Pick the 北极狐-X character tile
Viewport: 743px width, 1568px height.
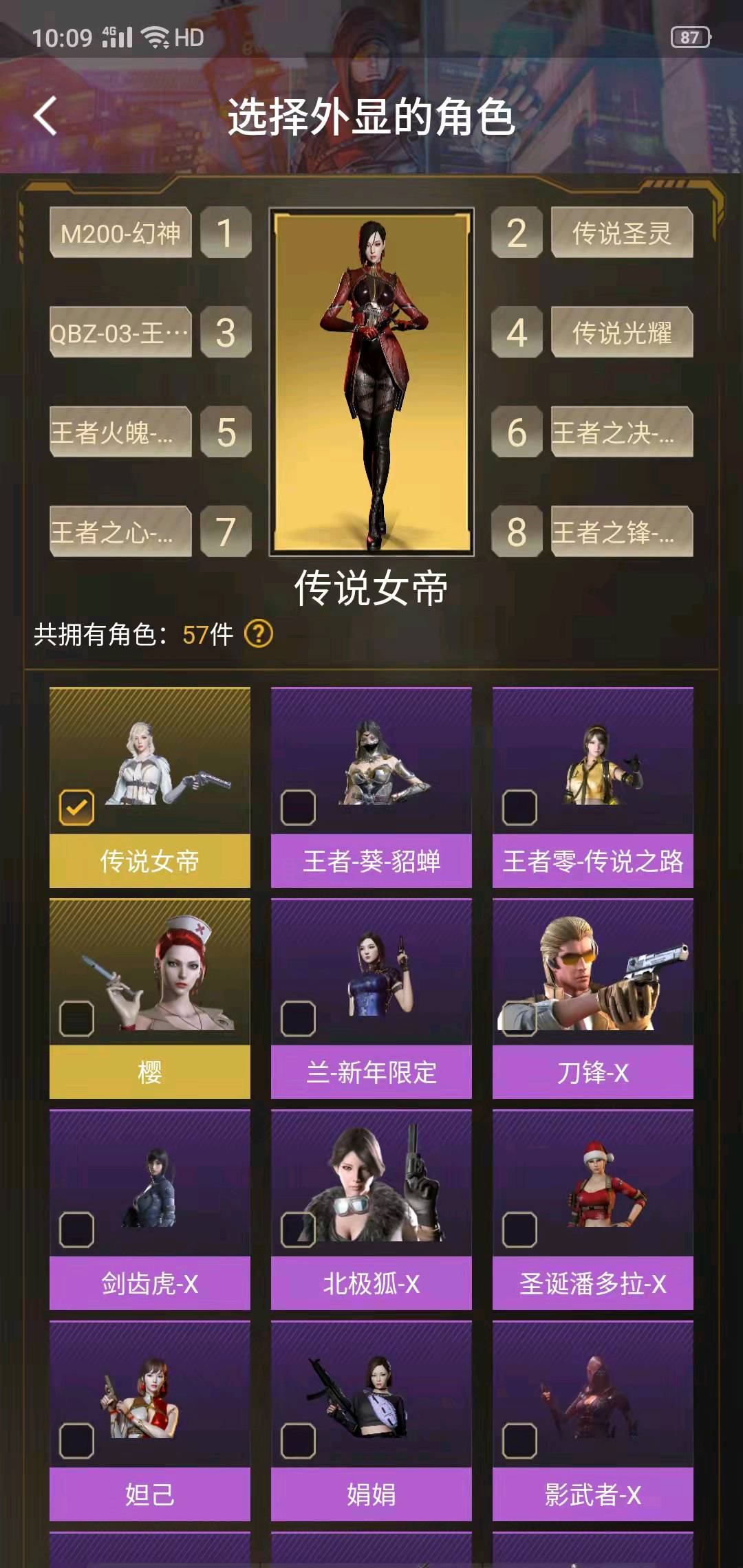[x=371, y=1208]
